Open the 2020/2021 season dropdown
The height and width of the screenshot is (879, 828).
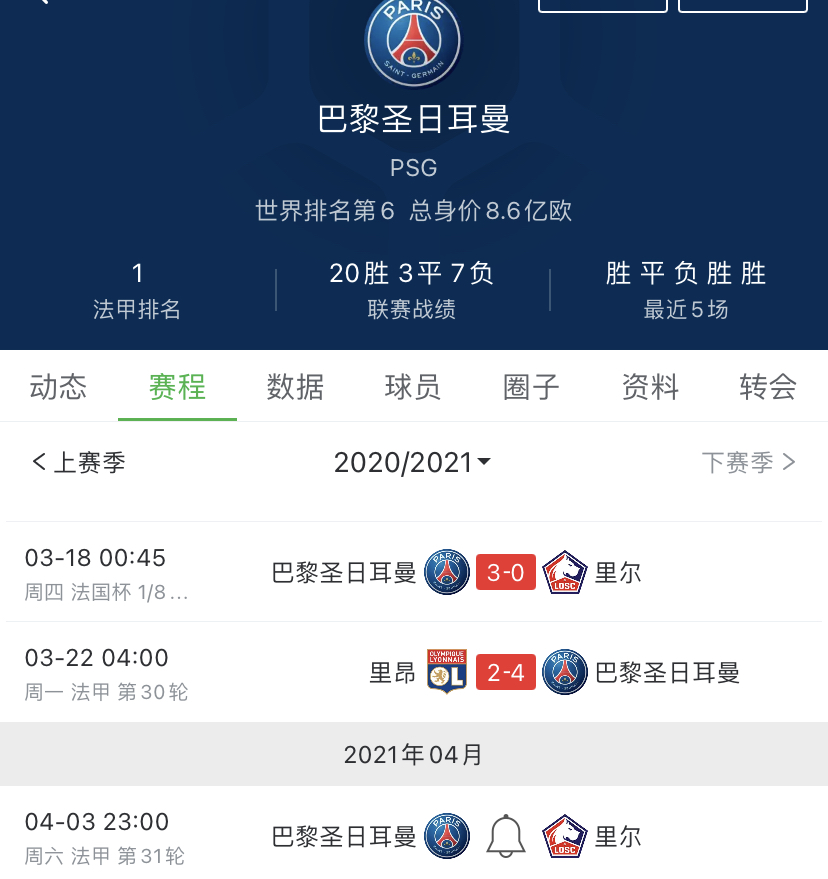(x=413, y=462)
